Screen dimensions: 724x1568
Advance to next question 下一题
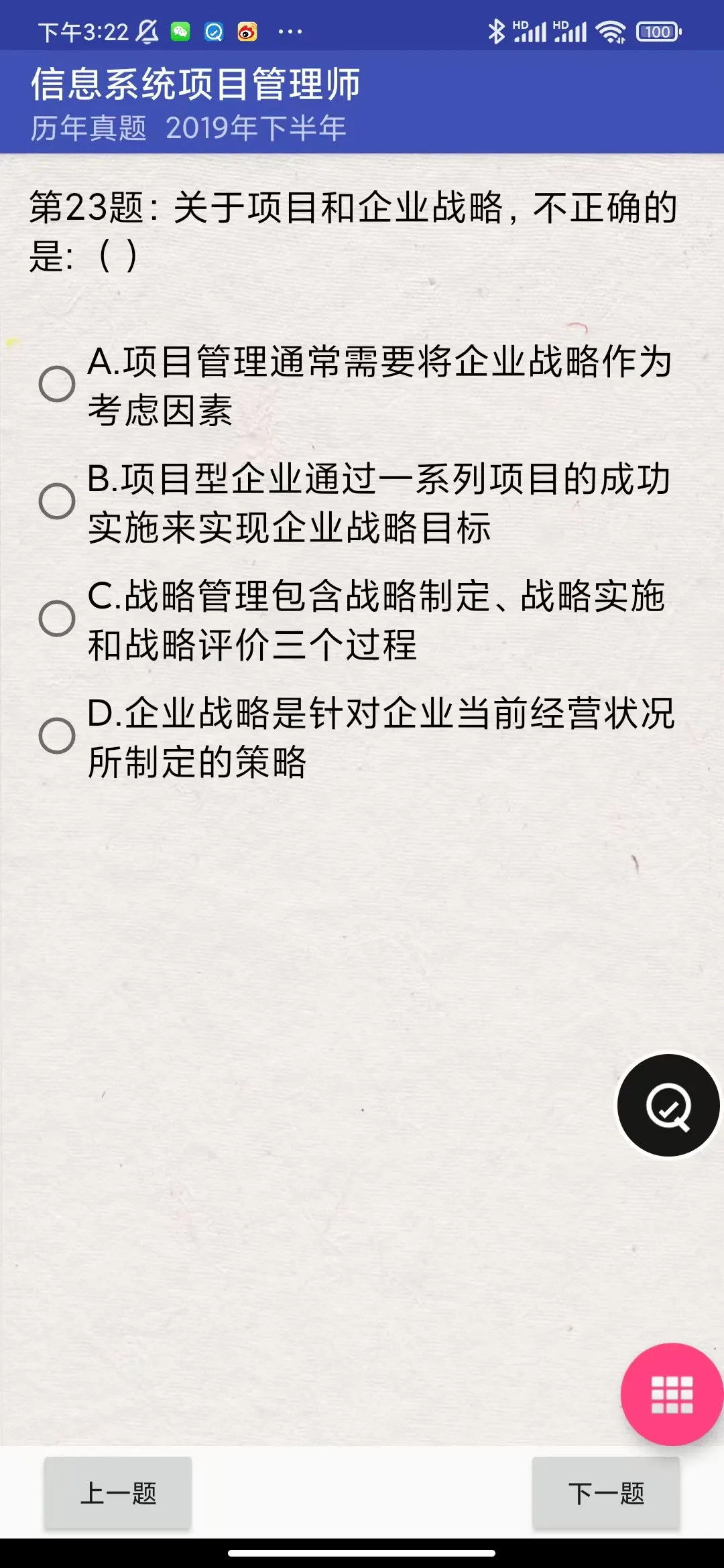[606, 1493]
